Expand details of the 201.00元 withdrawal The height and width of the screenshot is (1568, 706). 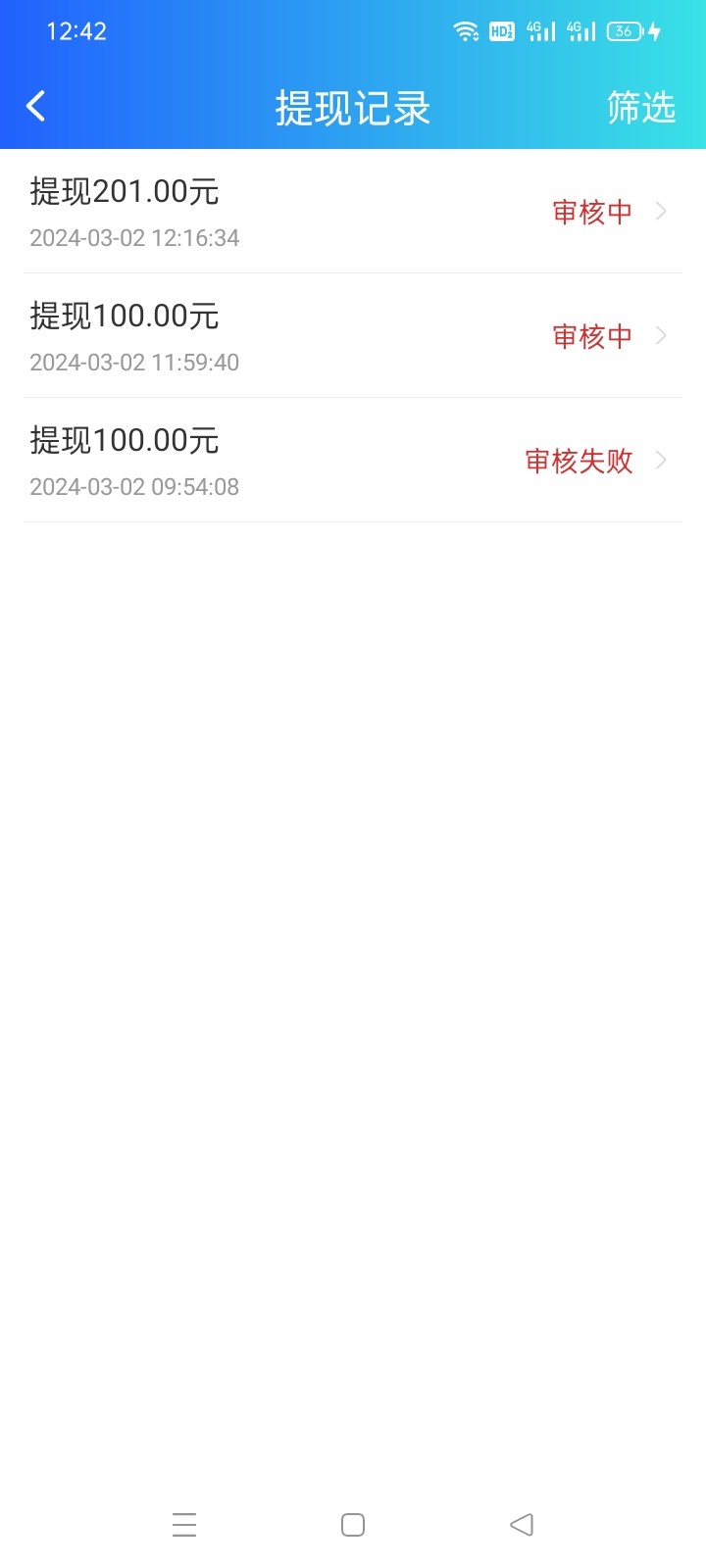pos(663,211)
